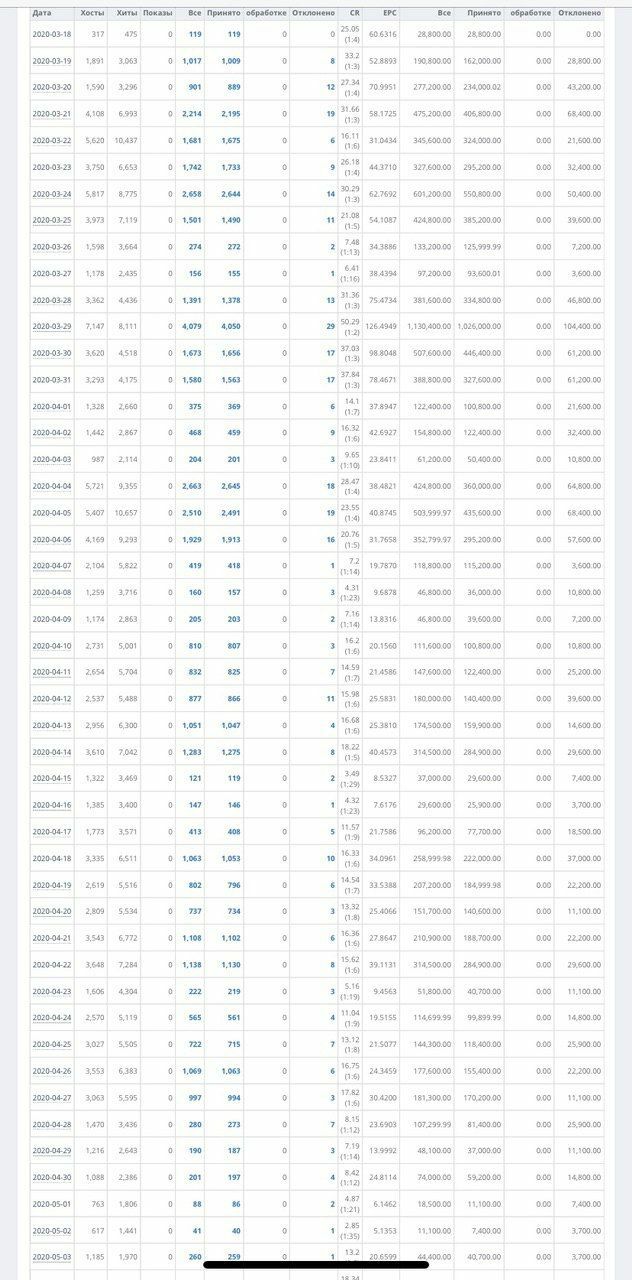Open the 2,195 accepted leads link
This screenshot has width=632, height=1280.
pyautogui.click(x=230, y=114)
